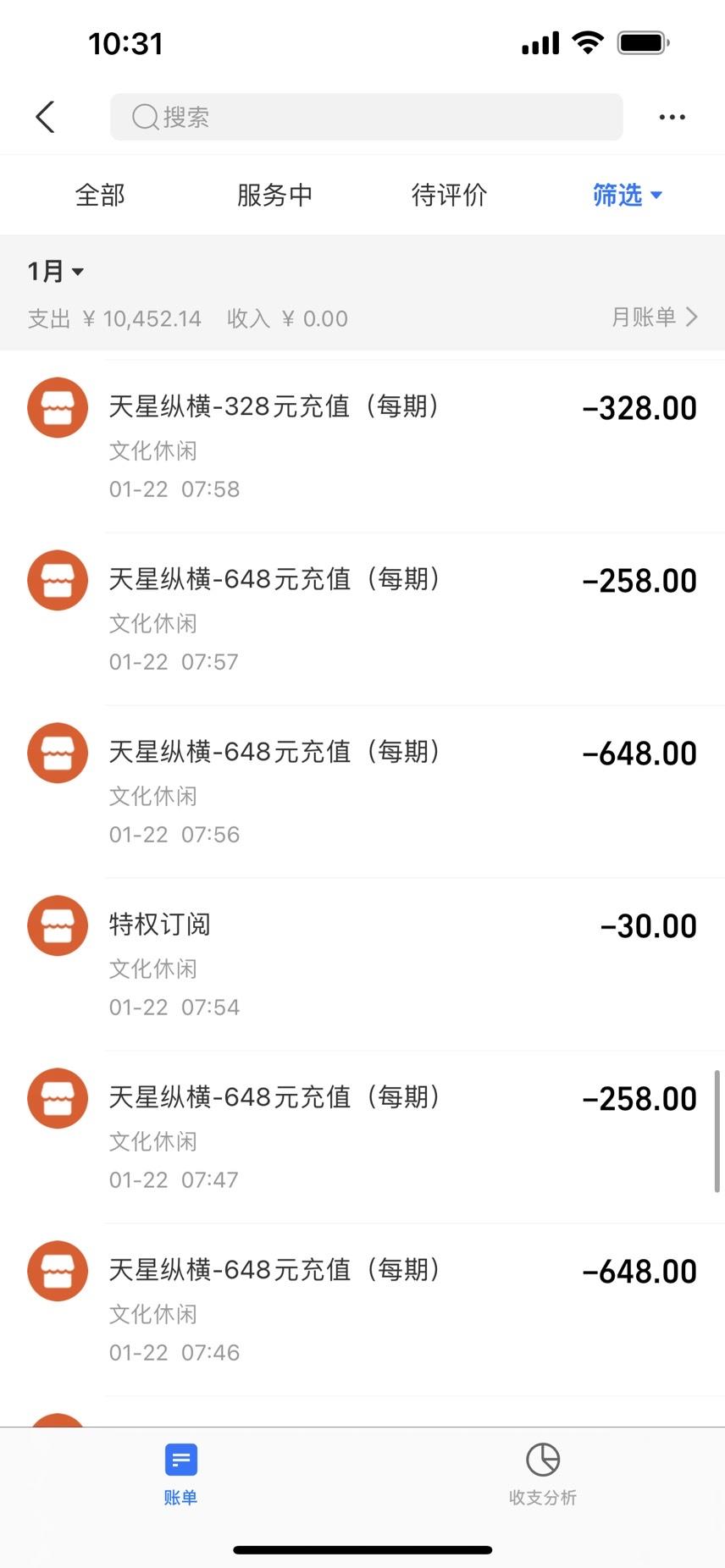The image size is (725, 1568).
Task: Switch to the 全部 tab
Action: pyautogui.click(x=100, y=196)
